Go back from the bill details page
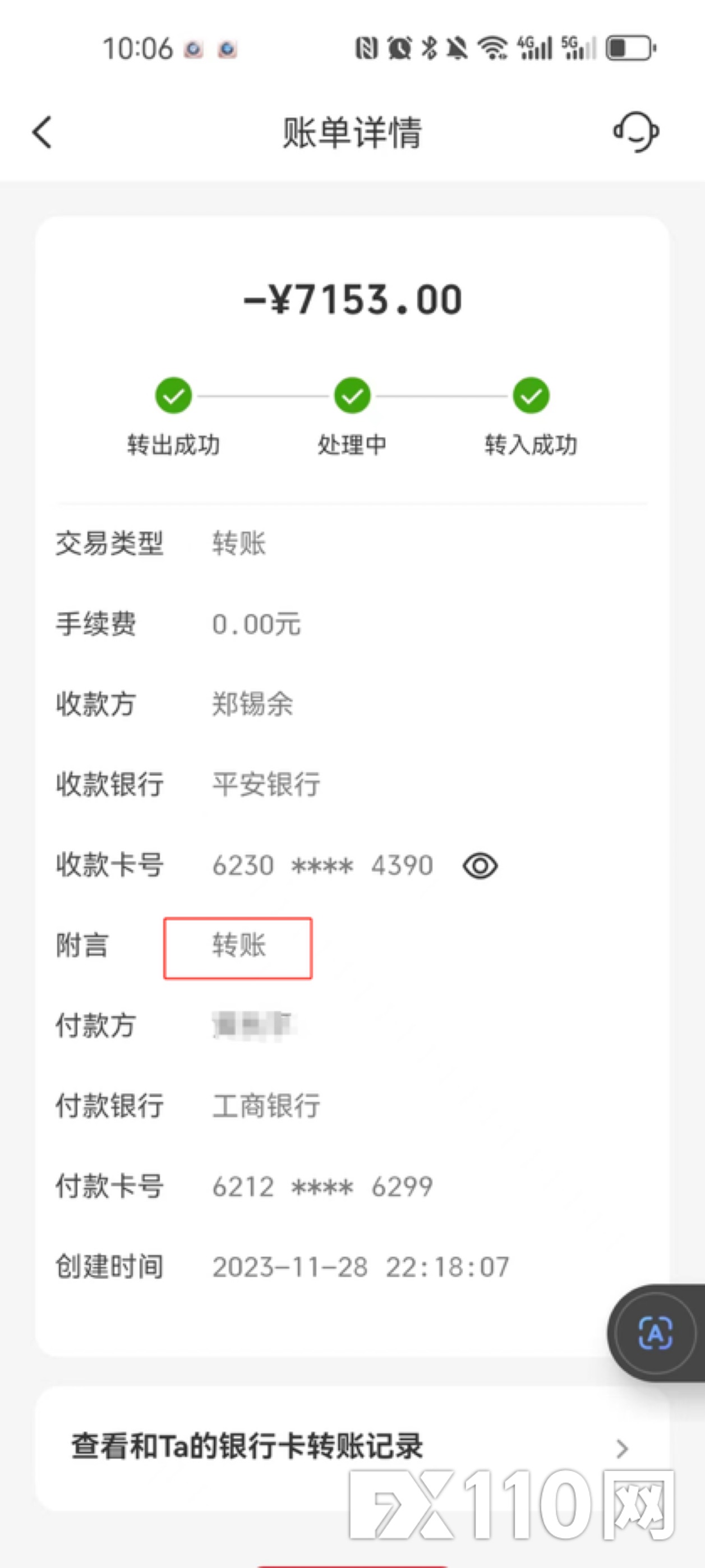 pos(42,132)
